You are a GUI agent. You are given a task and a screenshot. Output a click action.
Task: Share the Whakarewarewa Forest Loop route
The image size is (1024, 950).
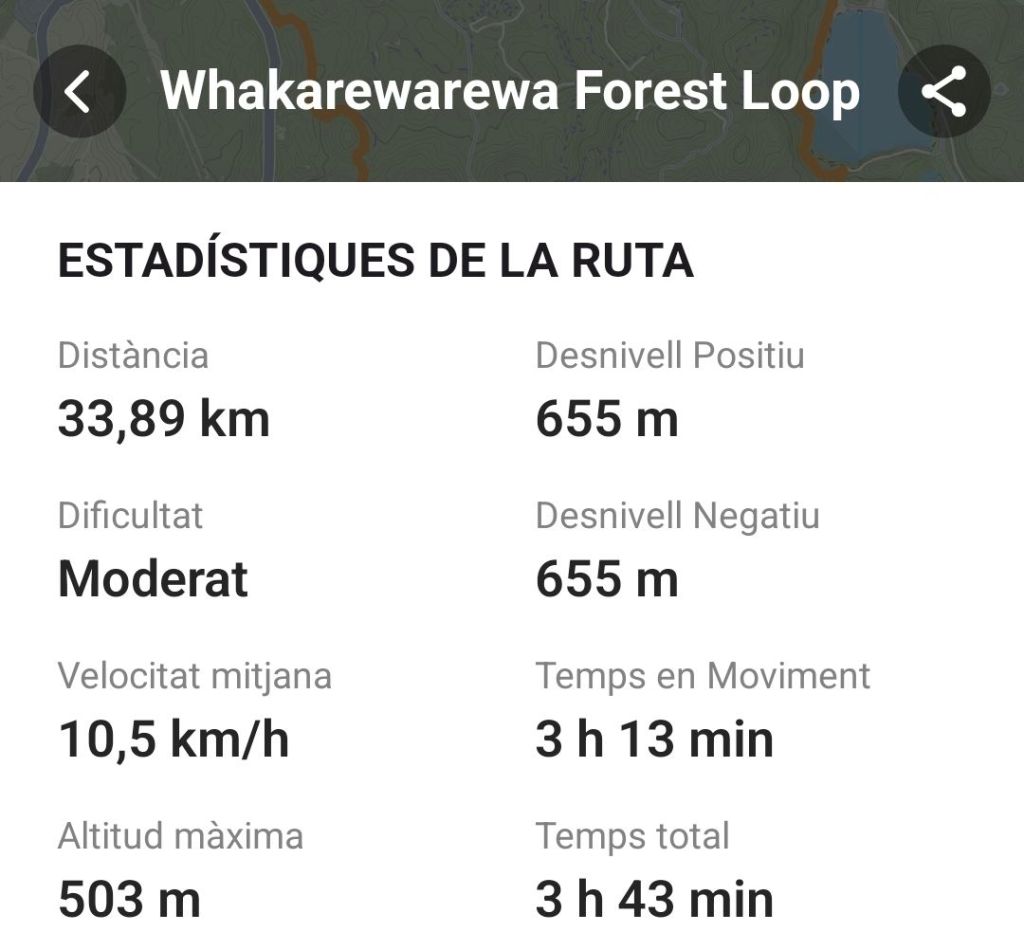point(943,92)
